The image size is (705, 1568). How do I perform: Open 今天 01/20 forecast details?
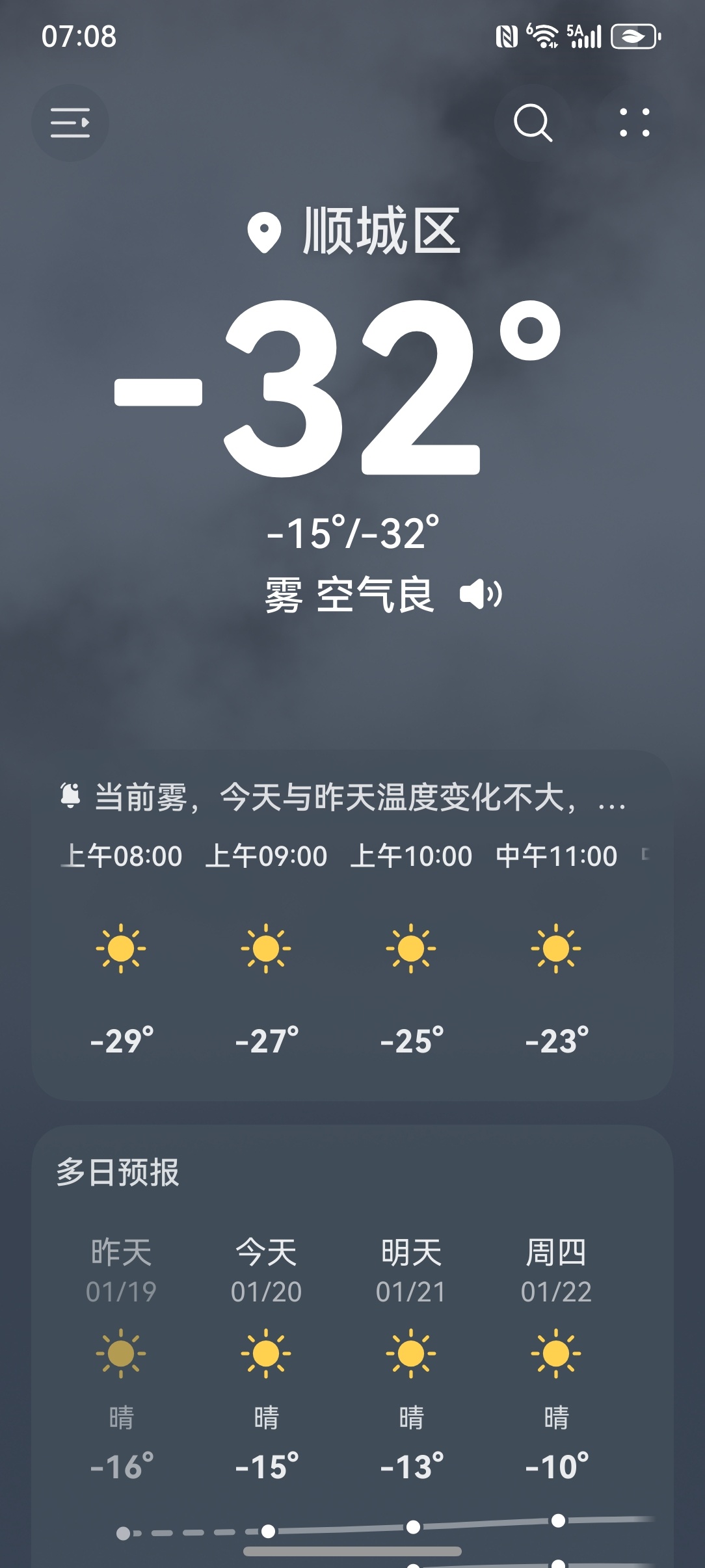266,1359
